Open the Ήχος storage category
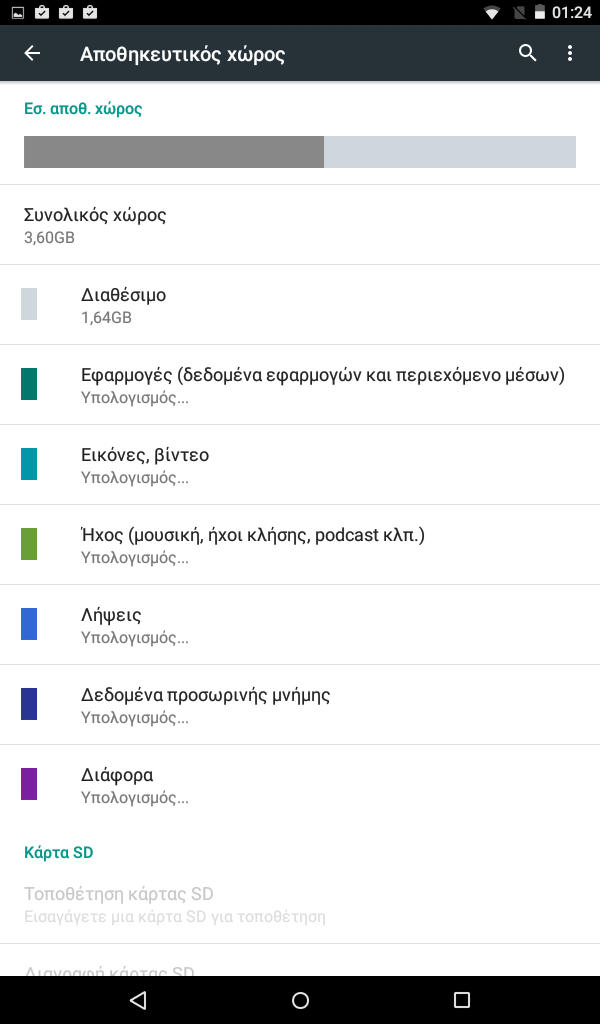The width and height of the screenshot is (600, 1024). 300,545
